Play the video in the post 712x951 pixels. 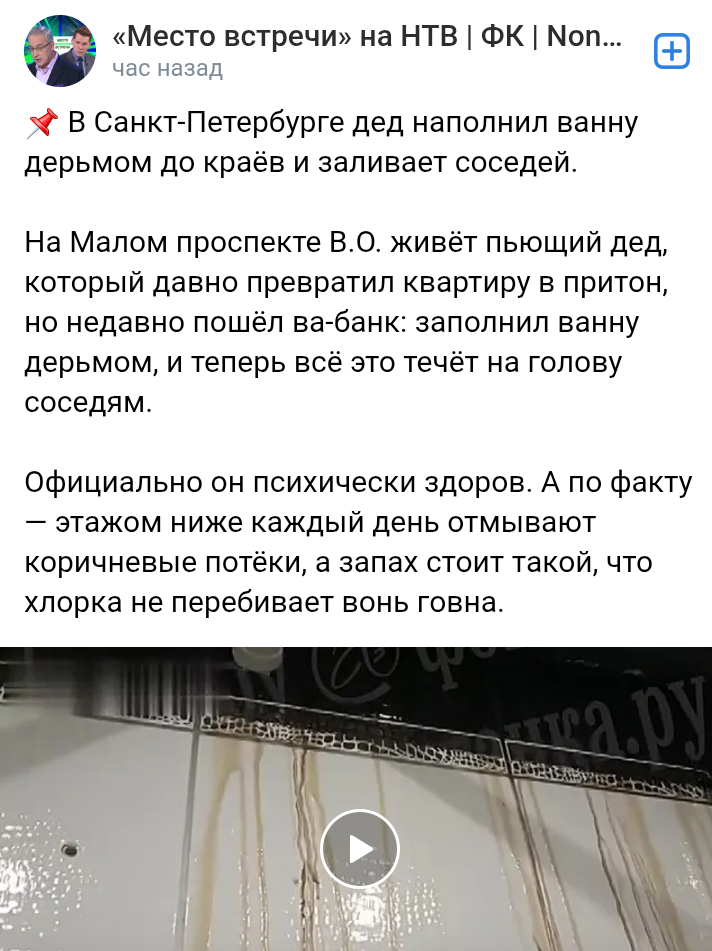[360, 848]
